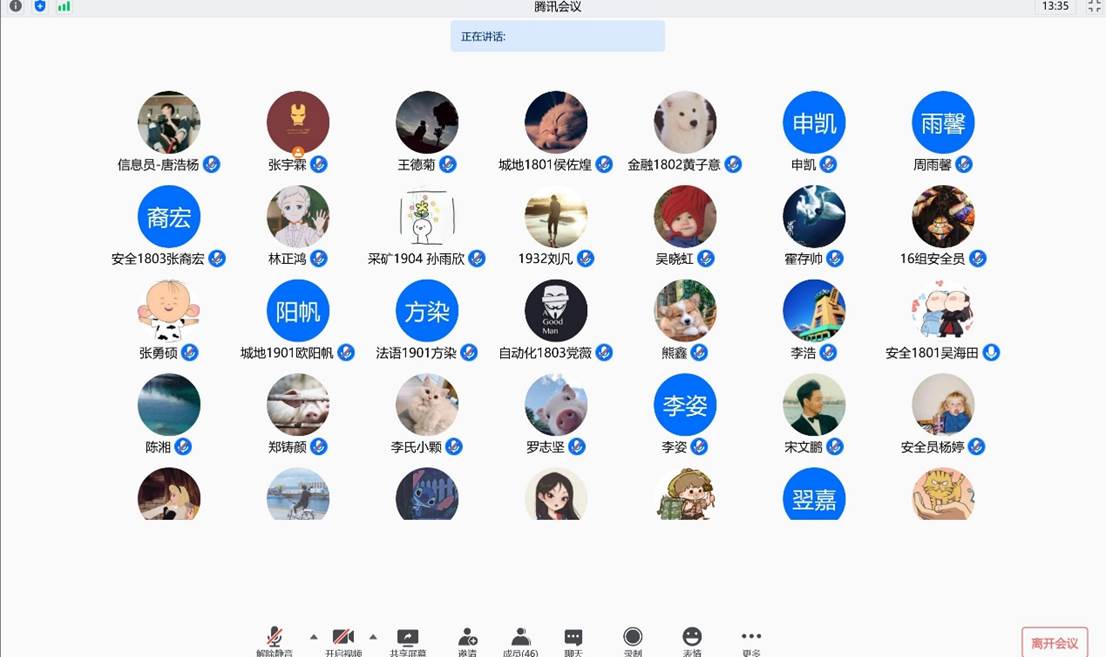Start recording the meeting
Viewport: 1106px width, 657px height.
(x=632, y=639)
